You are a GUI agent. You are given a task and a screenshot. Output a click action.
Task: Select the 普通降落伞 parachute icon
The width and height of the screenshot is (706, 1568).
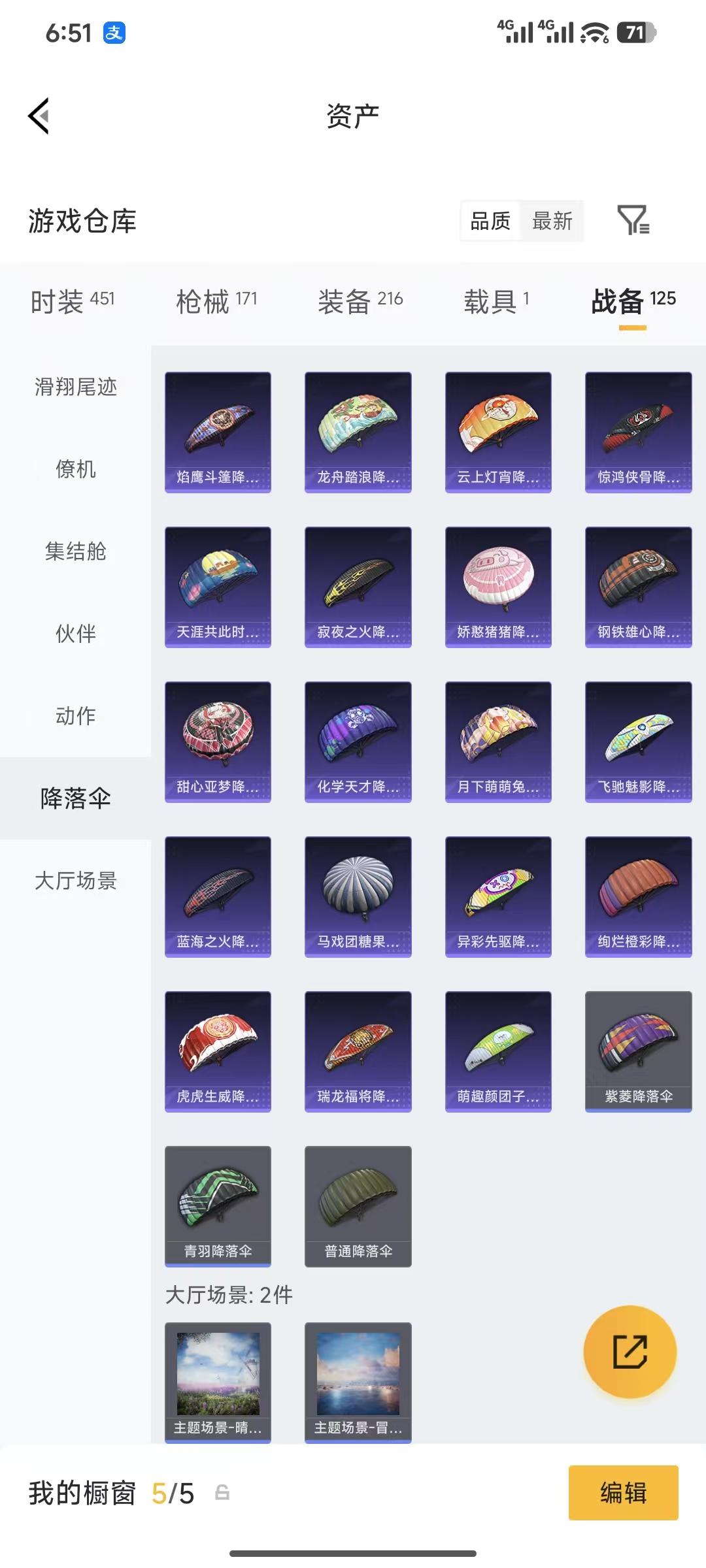pyautogui.click(x=358, y=1205)
